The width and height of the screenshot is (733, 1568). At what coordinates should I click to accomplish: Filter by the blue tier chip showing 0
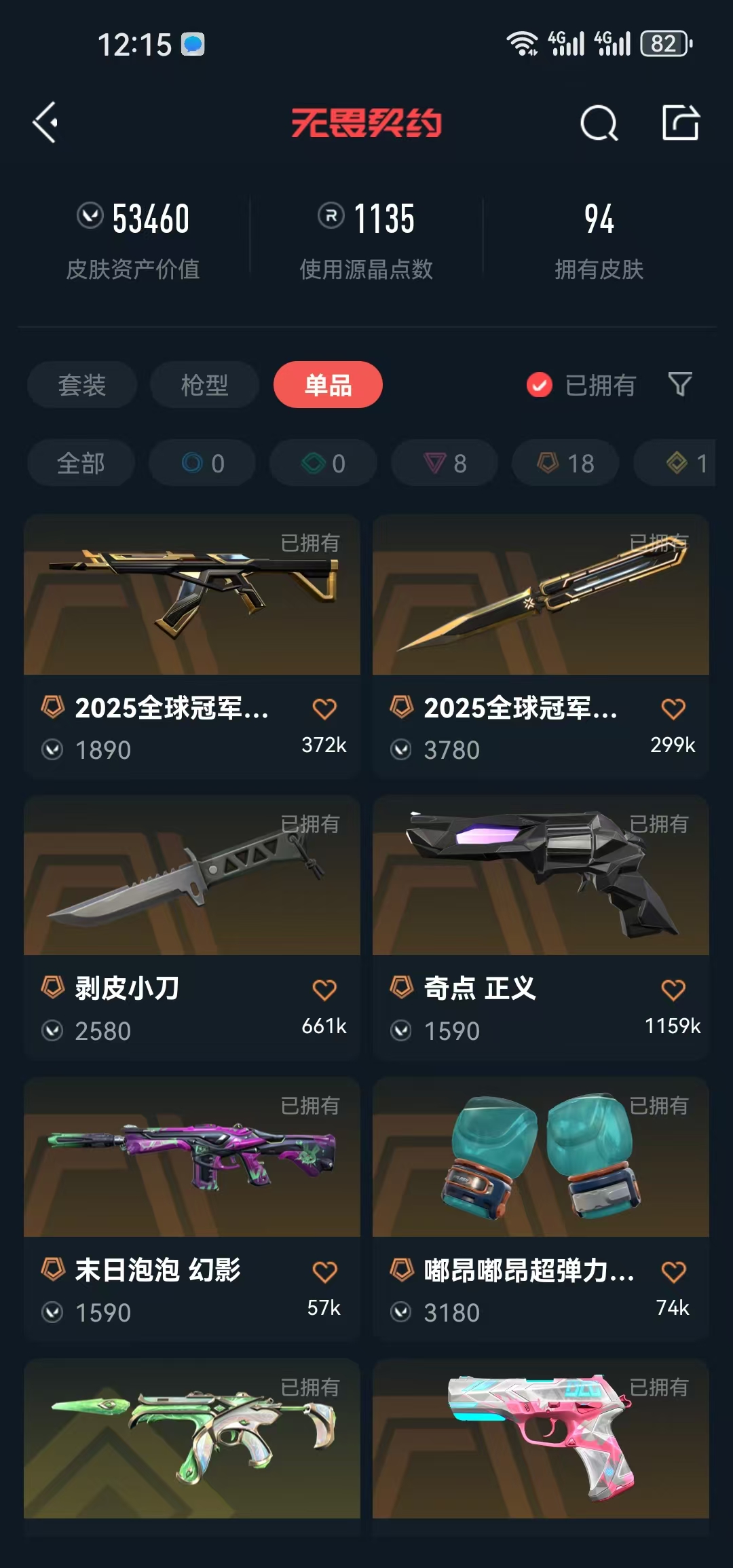pyautogui.click(x=202, y=464)
